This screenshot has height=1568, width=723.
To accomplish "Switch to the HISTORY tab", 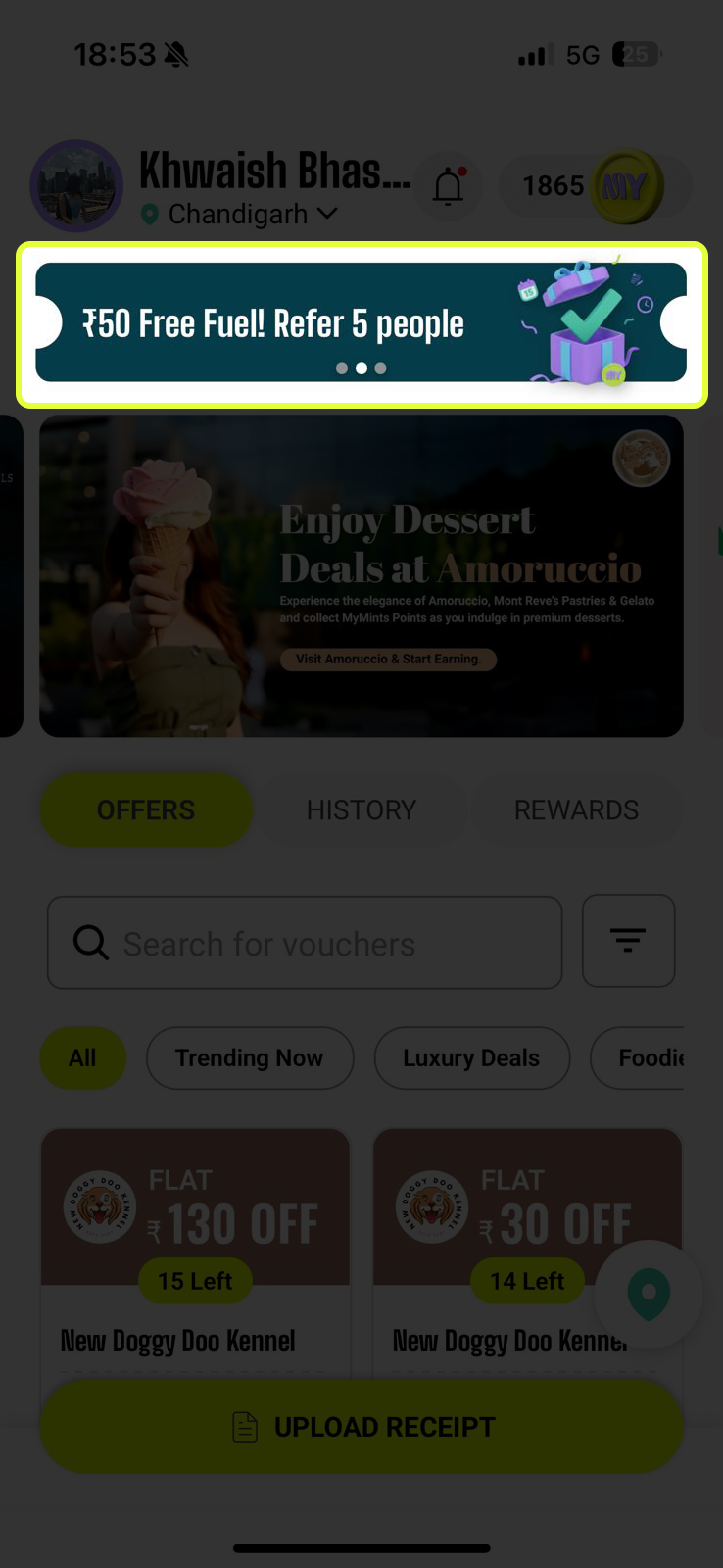I will 361,809.
